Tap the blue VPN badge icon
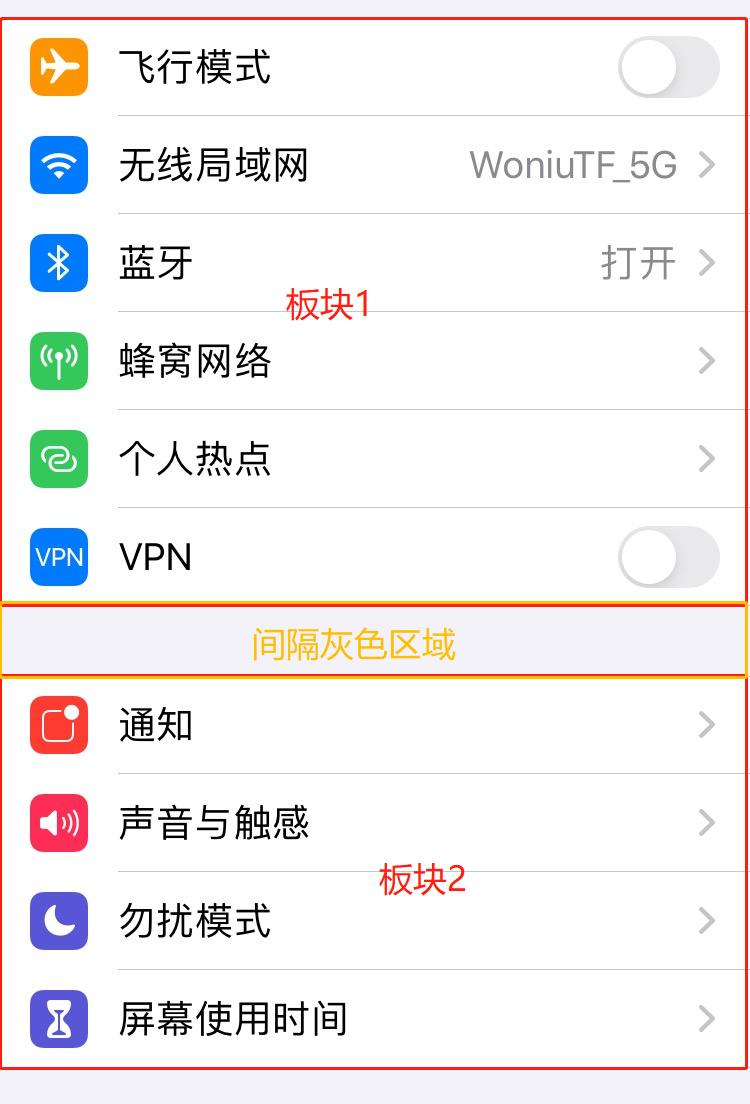Viewport: 750px width, 1104px height. tap(58, 557)
